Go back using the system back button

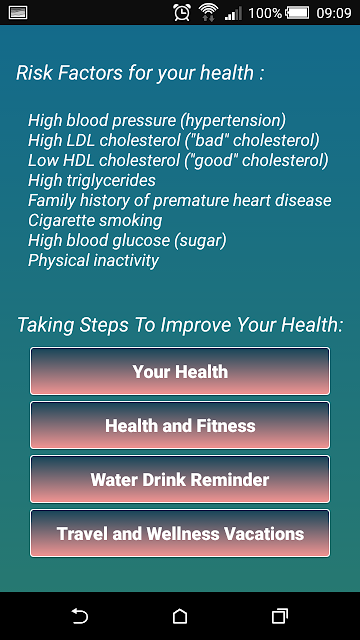(80, 616)
